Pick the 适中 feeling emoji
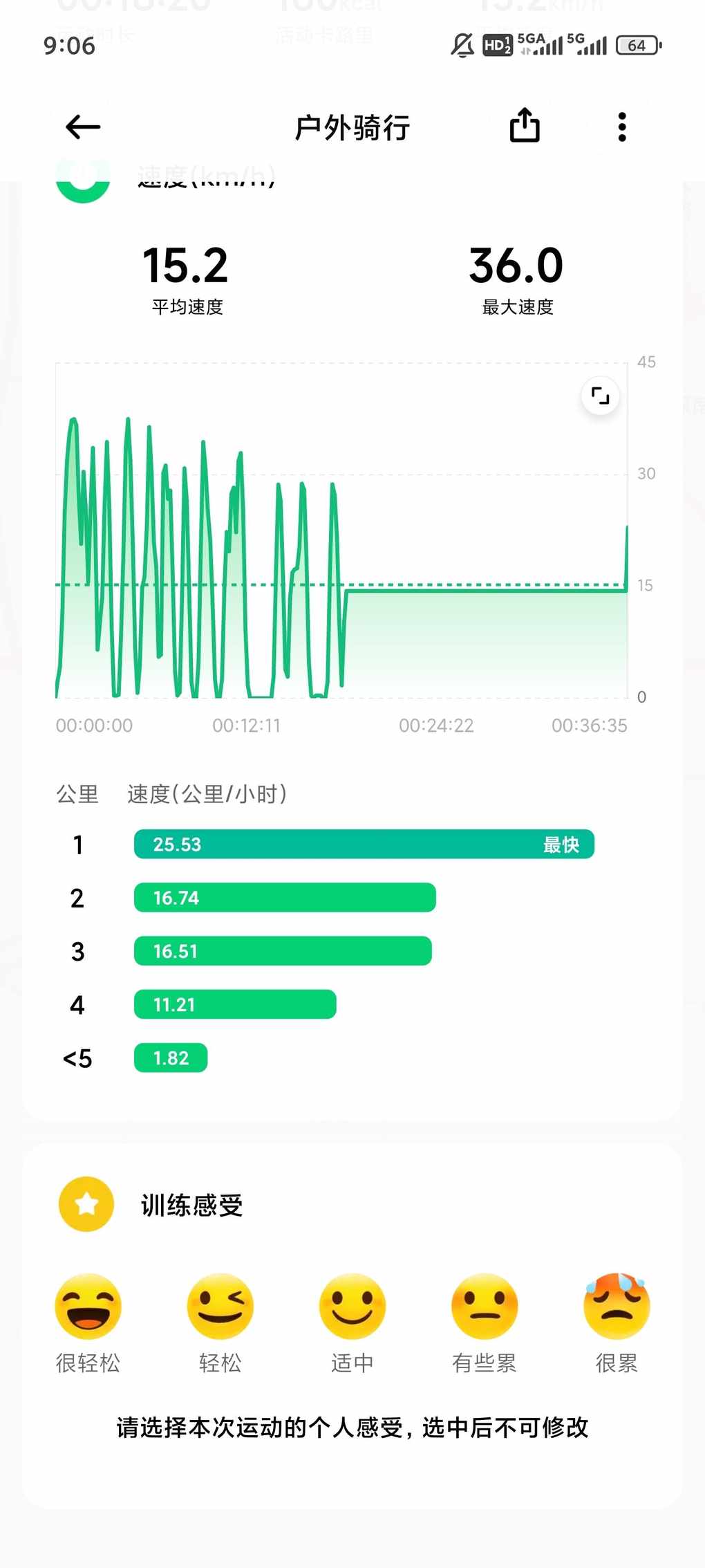Viewport: 705px width, 1568px height. [352, 1307]
